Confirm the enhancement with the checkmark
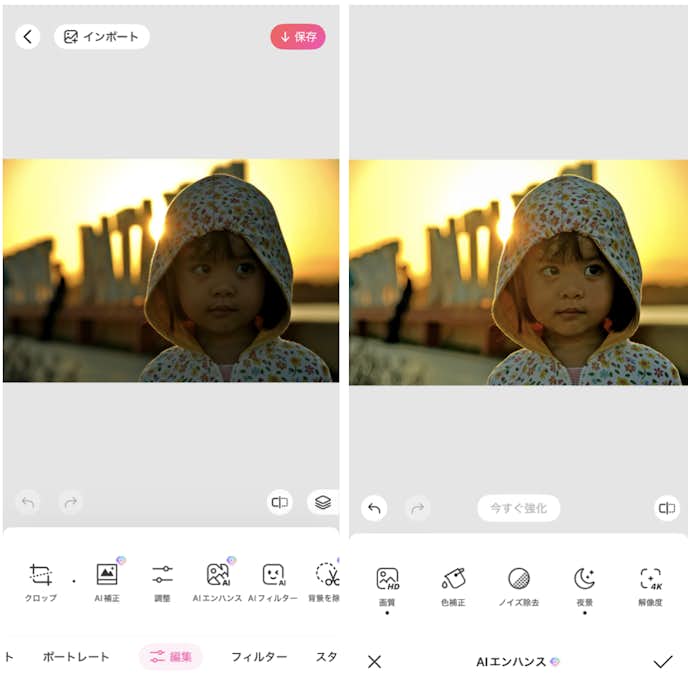 click(x=662, y=662)
